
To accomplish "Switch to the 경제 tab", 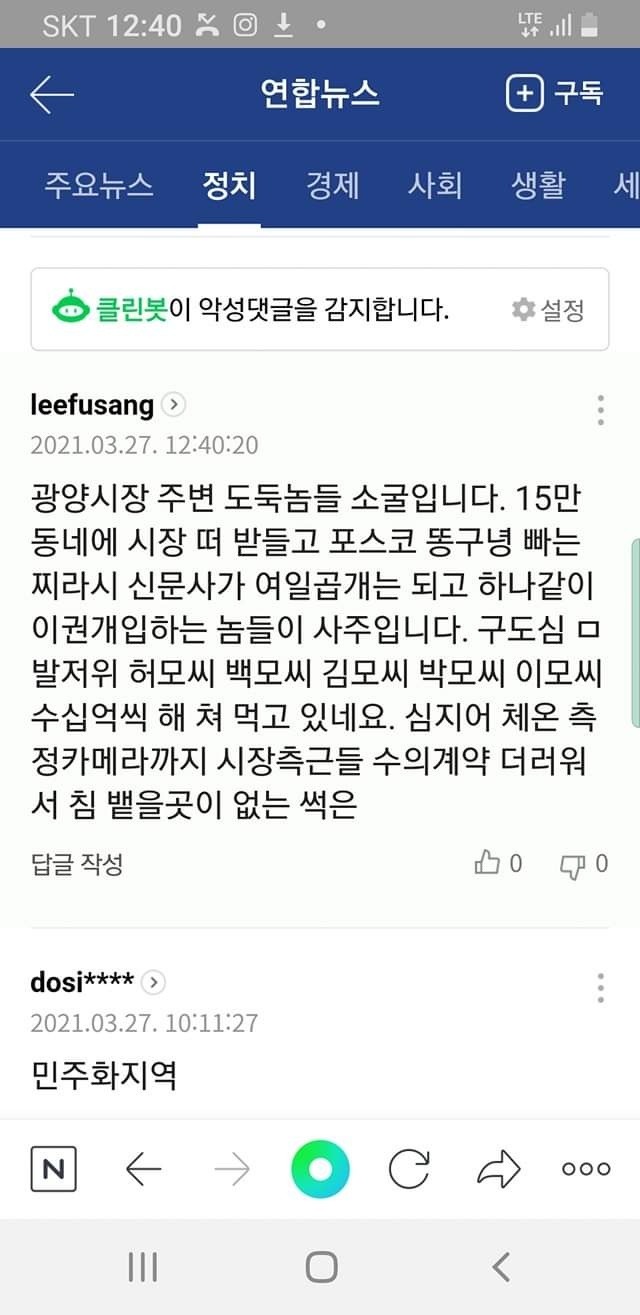I will point(333,185).
